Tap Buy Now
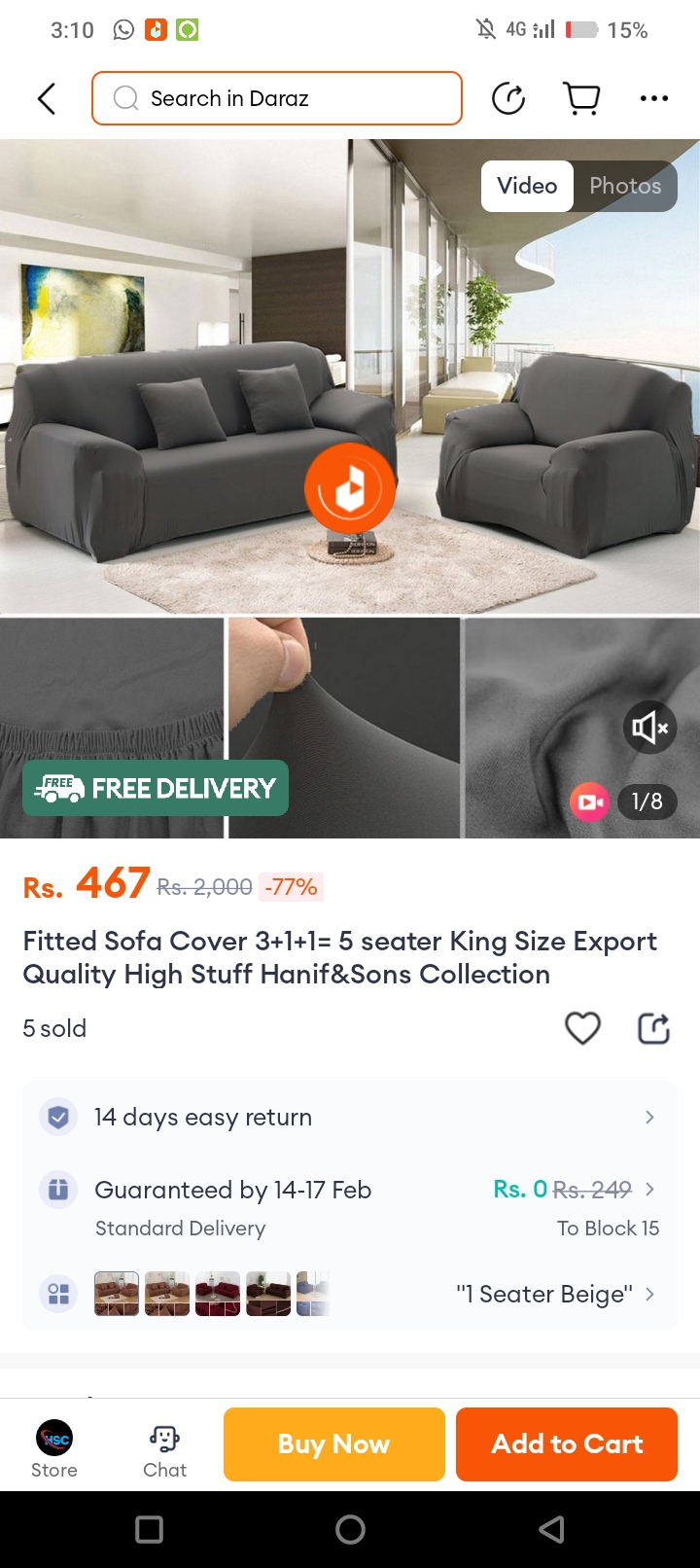Screen dimensions: 700x1568 [x=333, y=1443]
